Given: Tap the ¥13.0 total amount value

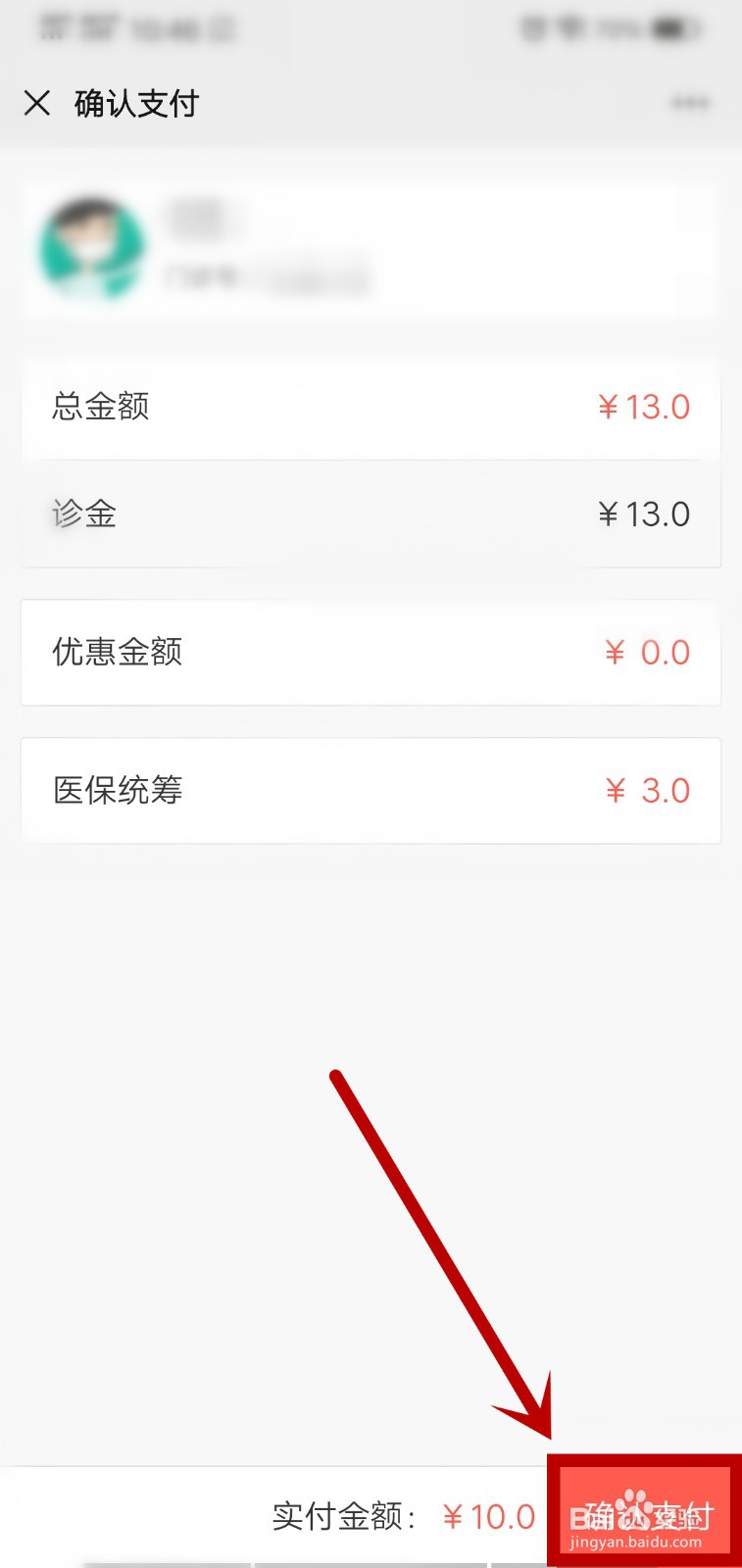Looking at the screenshot, I should point(642,408).
